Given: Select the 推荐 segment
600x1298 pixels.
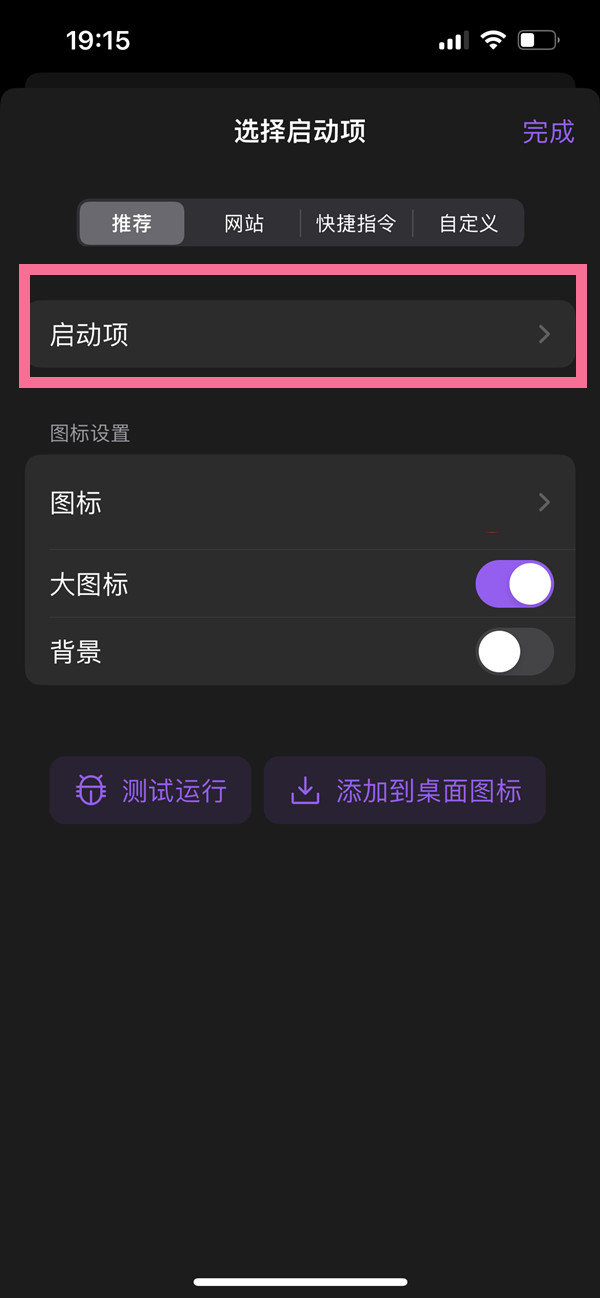Looking at the screenshot, I should (132, 223).
